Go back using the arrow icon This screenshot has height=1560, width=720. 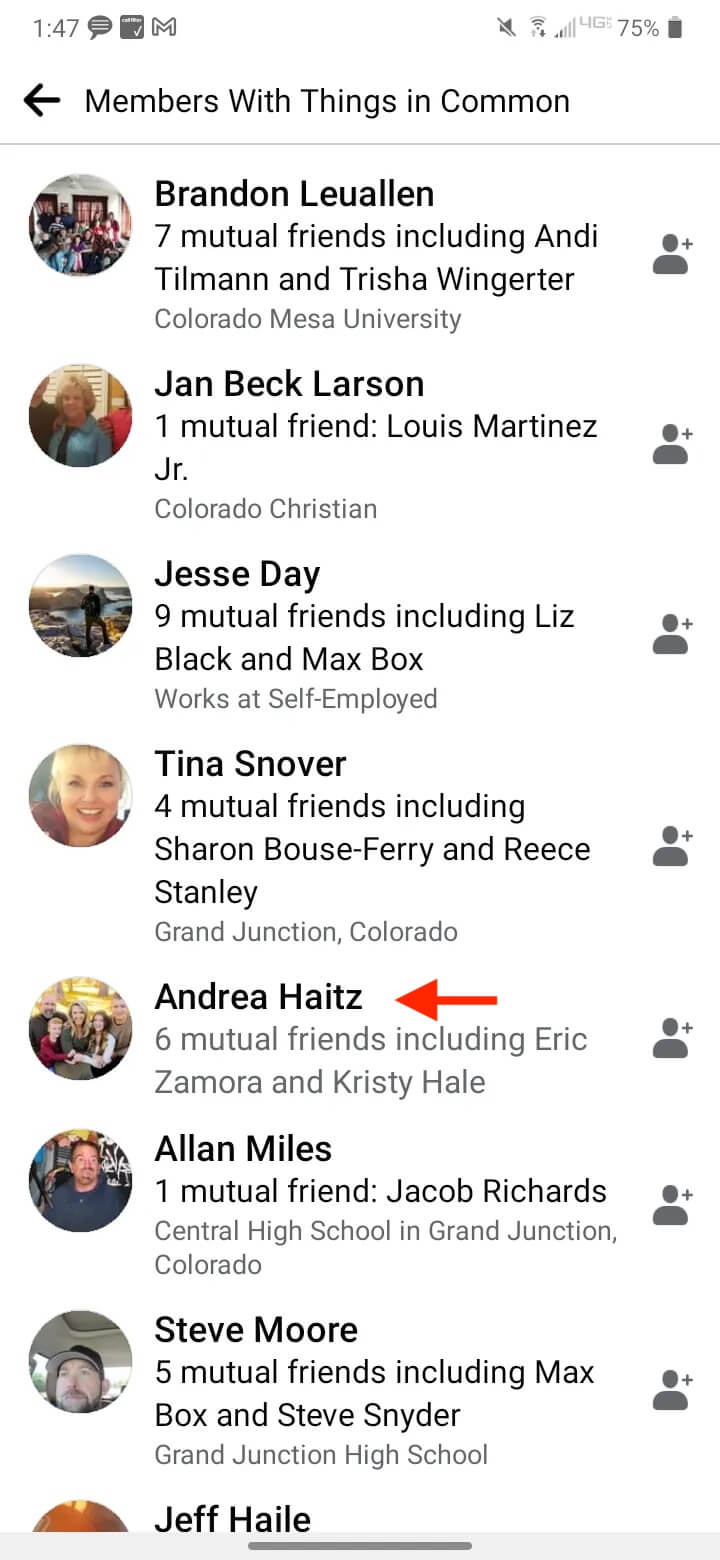(x=42, y=101)
